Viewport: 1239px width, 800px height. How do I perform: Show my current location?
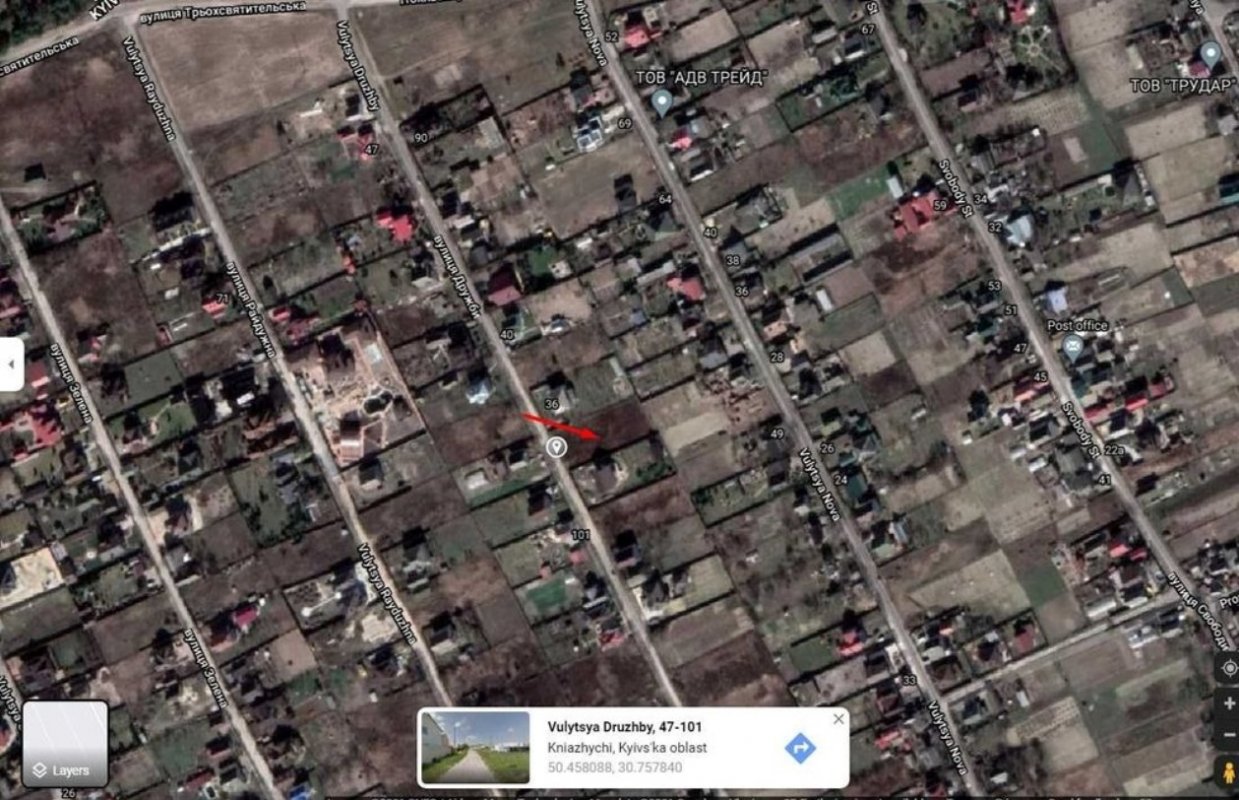click(1228, 668)
